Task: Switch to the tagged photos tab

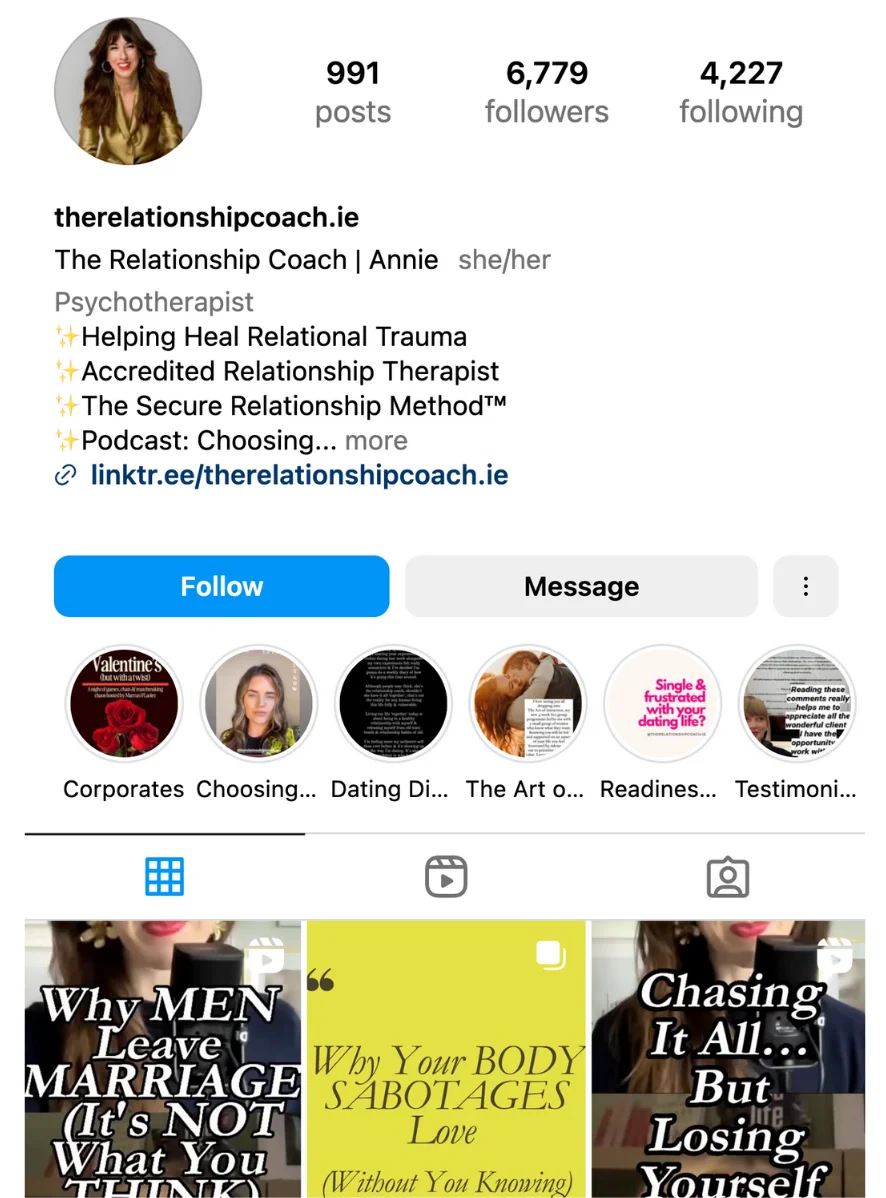Action: pos(727,877)
